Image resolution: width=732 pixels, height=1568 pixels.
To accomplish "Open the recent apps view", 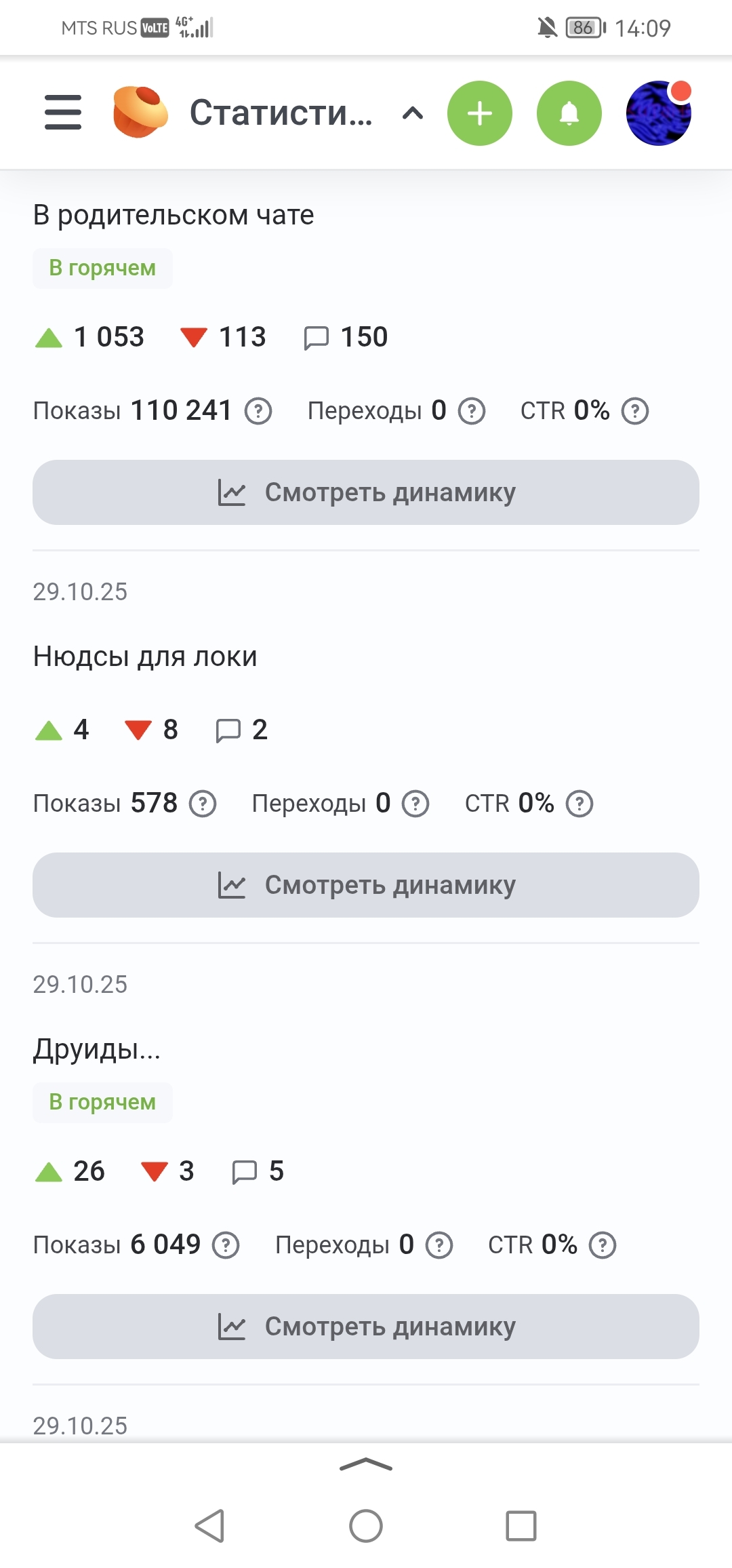I will (521, 1527).
